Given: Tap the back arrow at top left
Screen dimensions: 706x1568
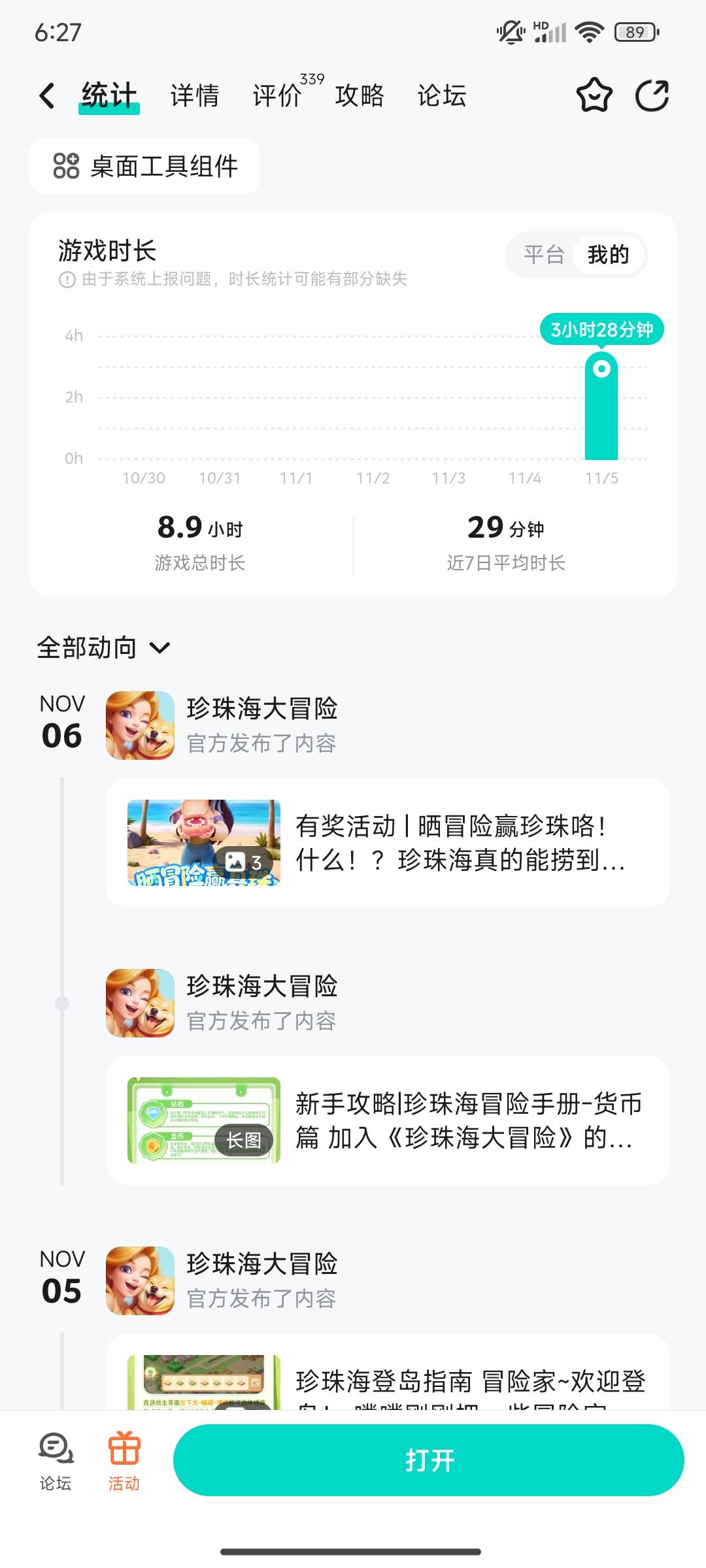Looking at the screenshot, I should point(46,95).
